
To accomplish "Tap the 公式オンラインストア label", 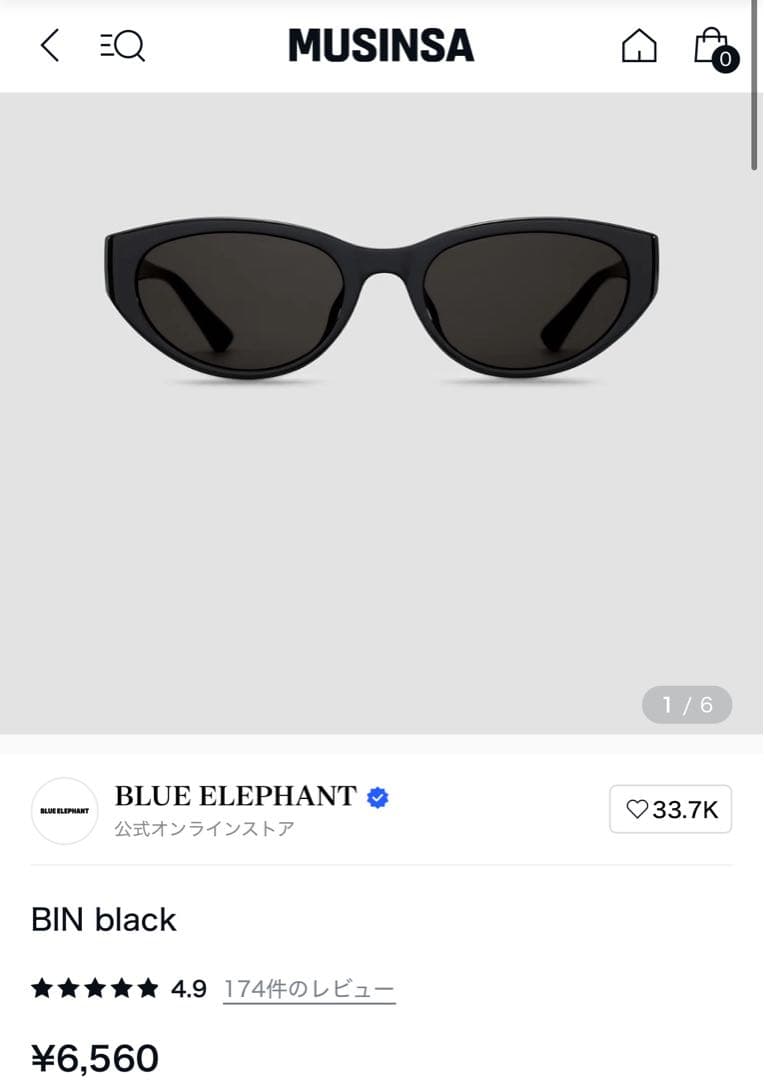I will (204, 827).
